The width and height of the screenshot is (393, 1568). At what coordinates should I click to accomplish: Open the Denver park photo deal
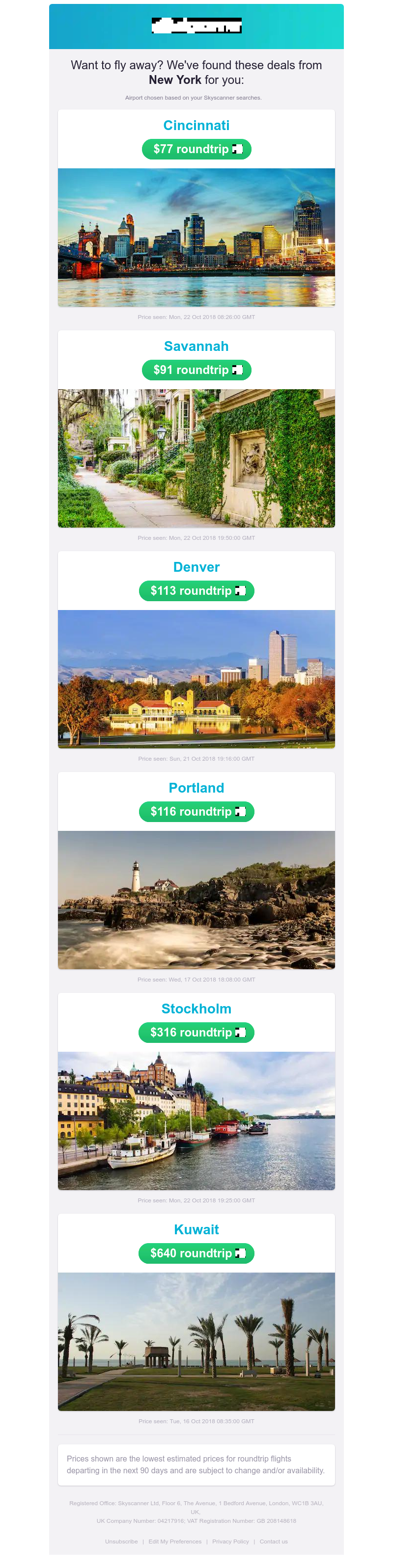(x=196, y=679)
